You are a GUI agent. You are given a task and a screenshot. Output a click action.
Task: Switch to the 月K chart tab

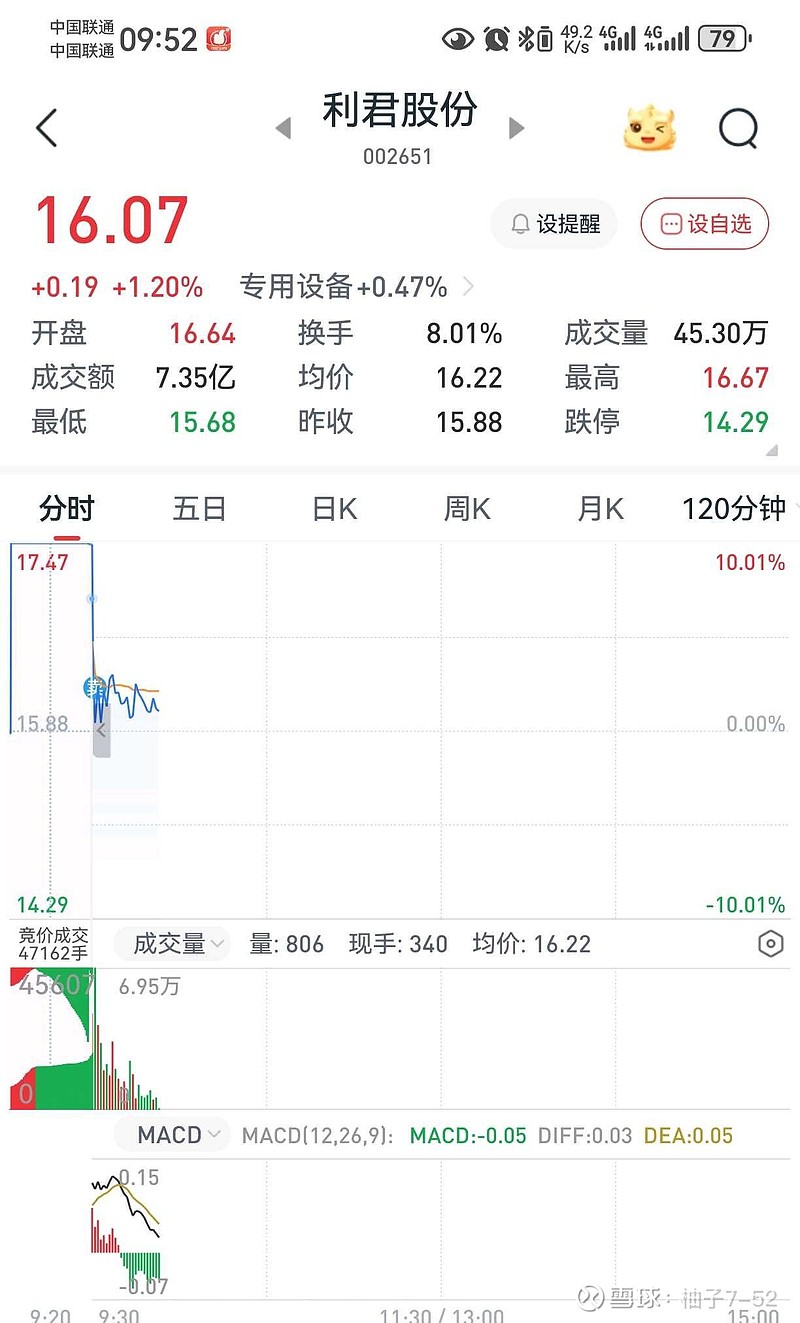[x=600, y=509]
